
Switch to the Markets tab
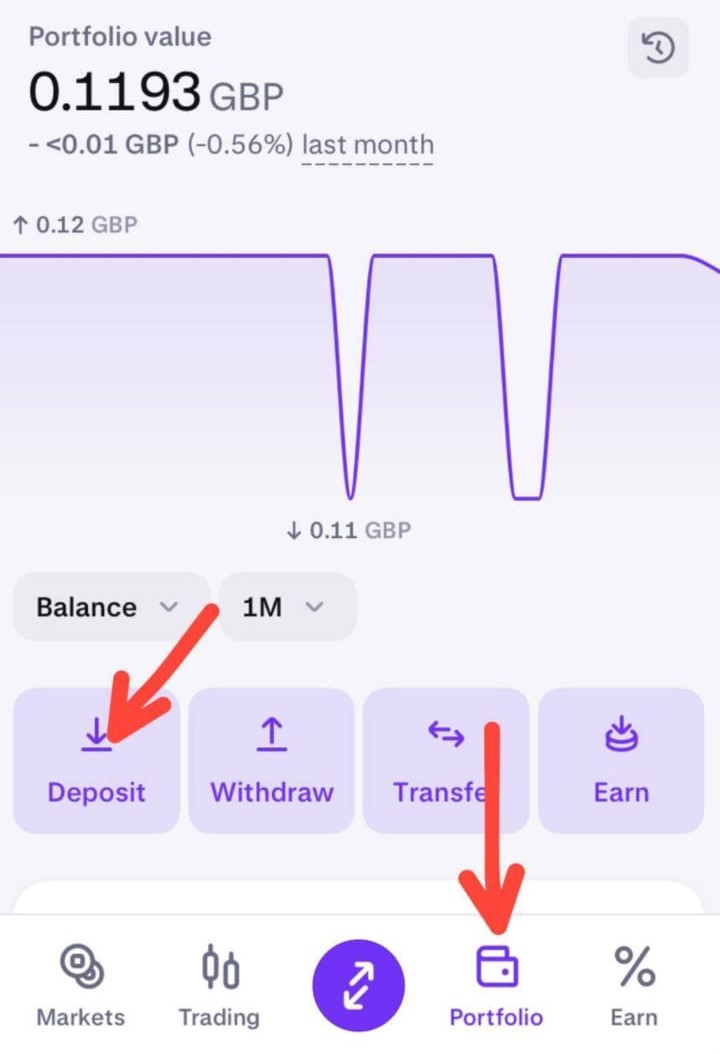pos(80,985)
